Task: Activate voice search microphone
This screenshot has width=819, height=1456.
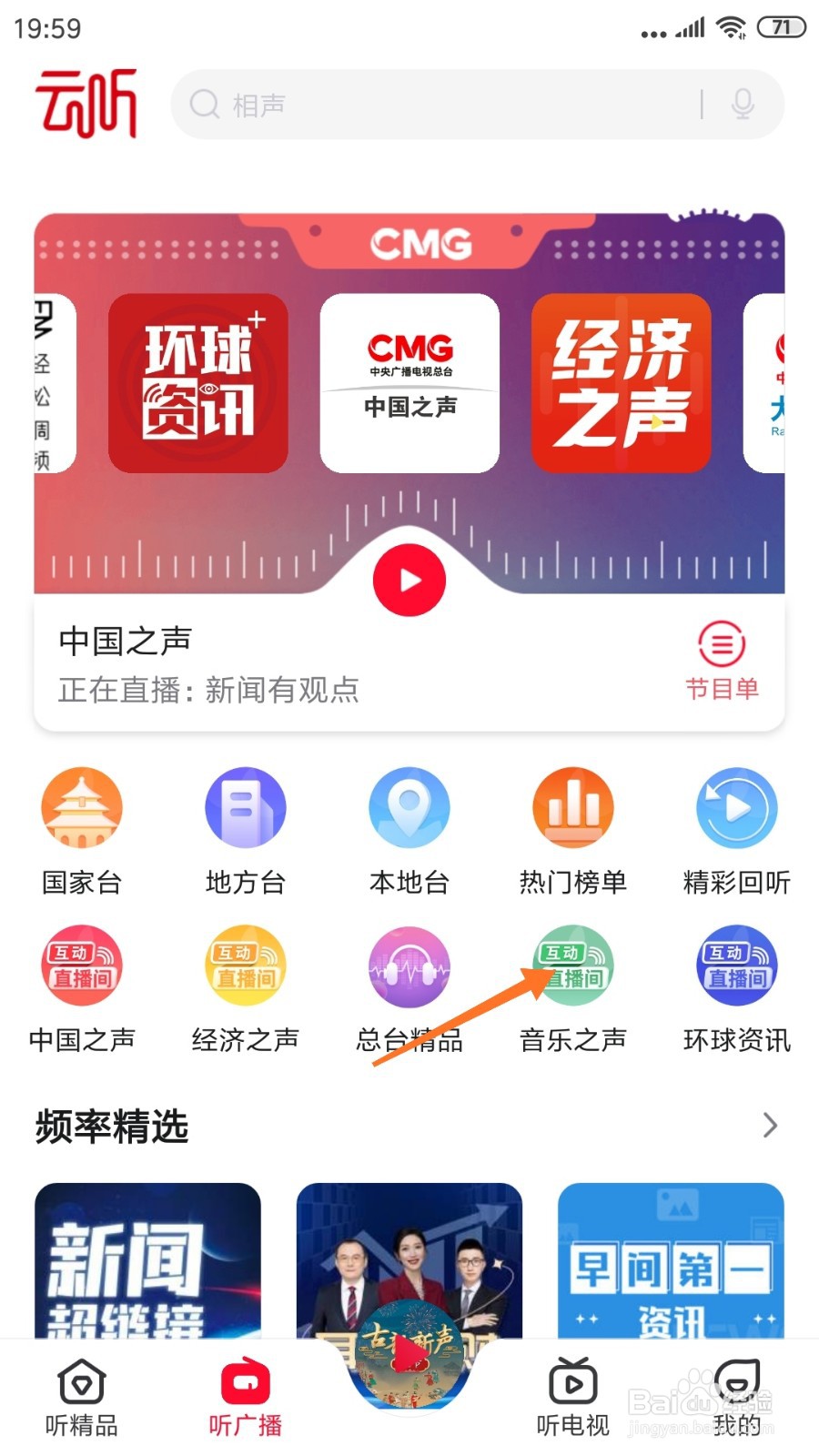Action: (744, 105)
